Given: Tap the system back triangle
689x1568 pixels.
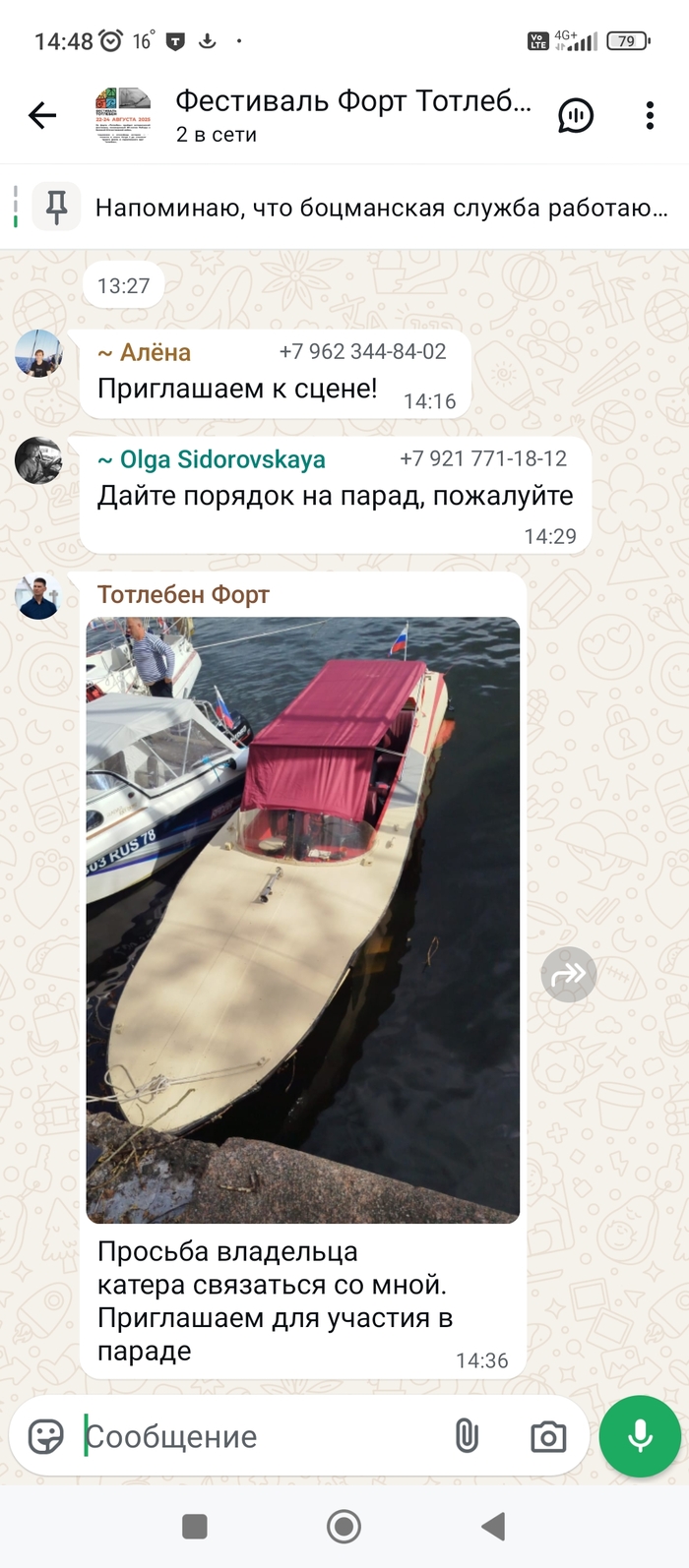Looking at the screenshot, I should pos(493,1526).
